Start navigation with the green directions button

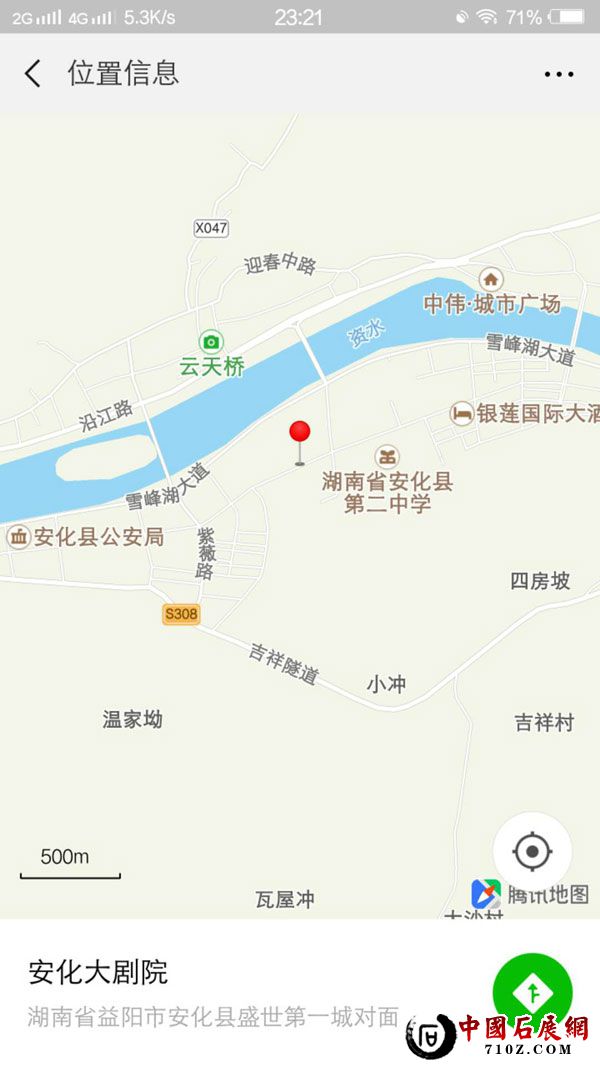(x=533, y=992)
